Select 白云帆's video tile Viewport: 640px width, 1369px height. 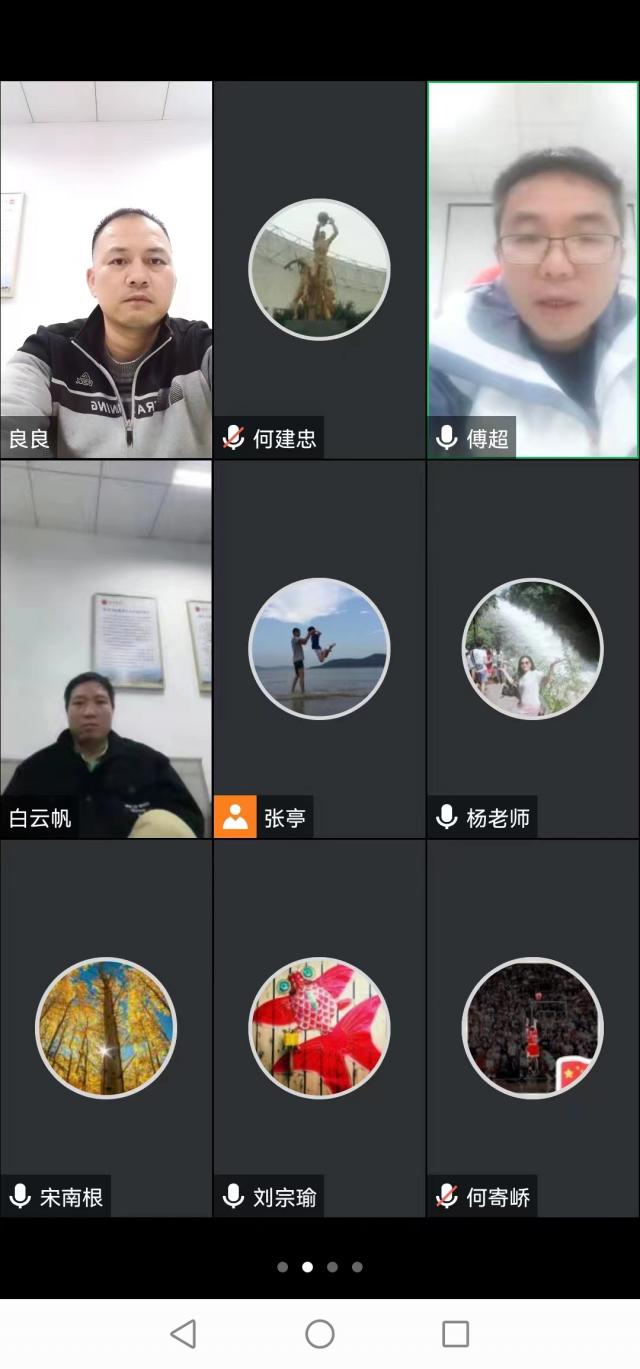106,649
